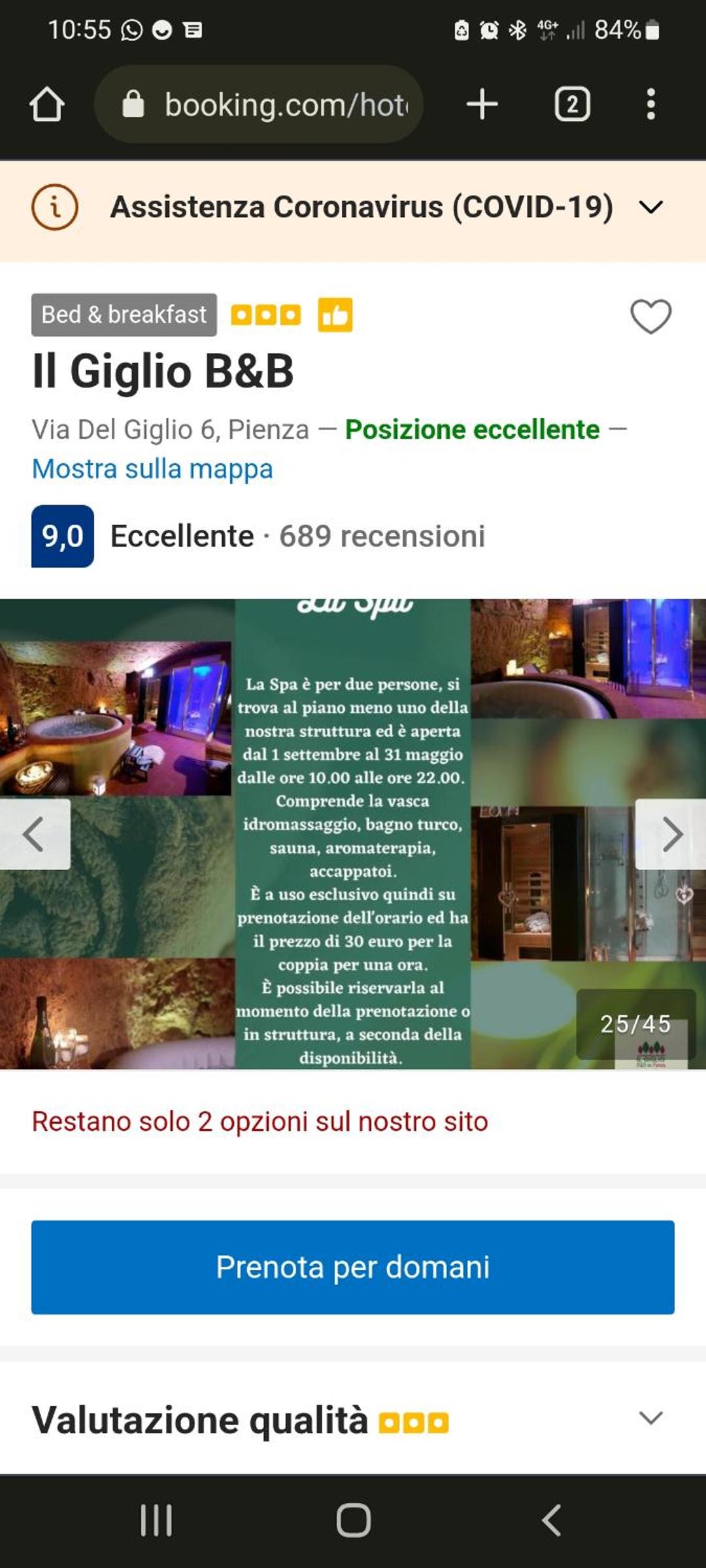706x1568 pixels.
Task: Open the 689 recensioni reviews
Action: pos(382,536)
